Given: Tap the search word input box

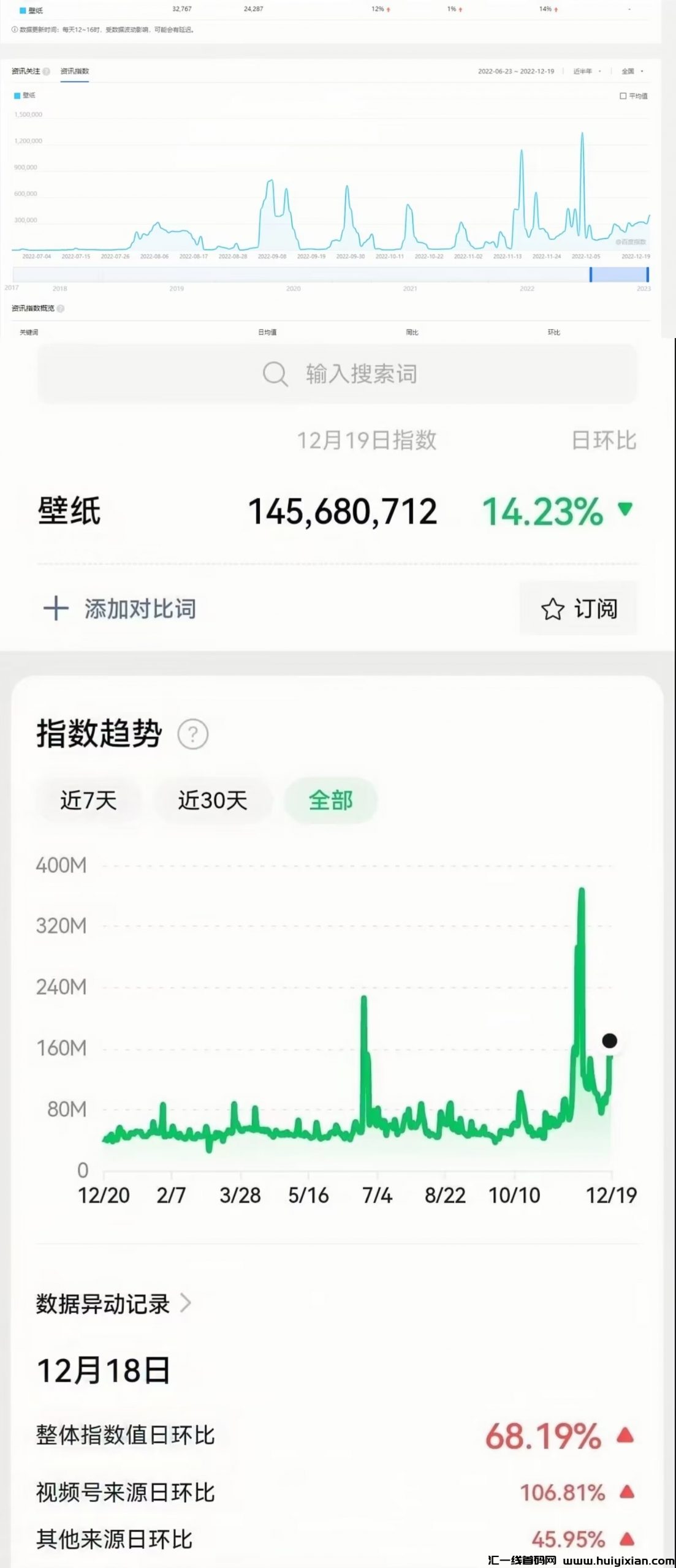Looking at the screenshot, I should click(x=337, y=374).
